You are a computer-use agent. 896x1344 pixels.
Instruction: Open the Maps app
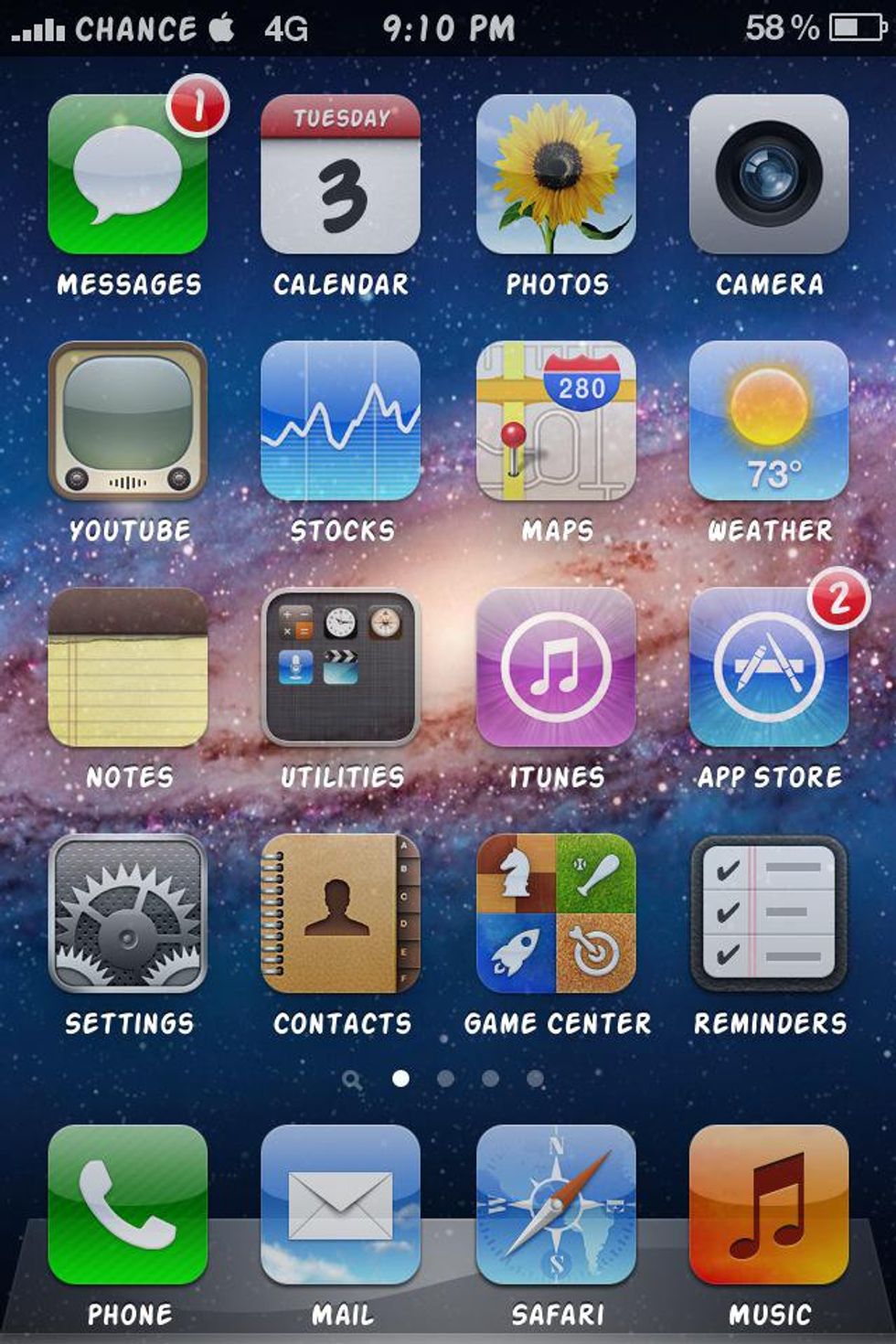click(x=555, y=421)
